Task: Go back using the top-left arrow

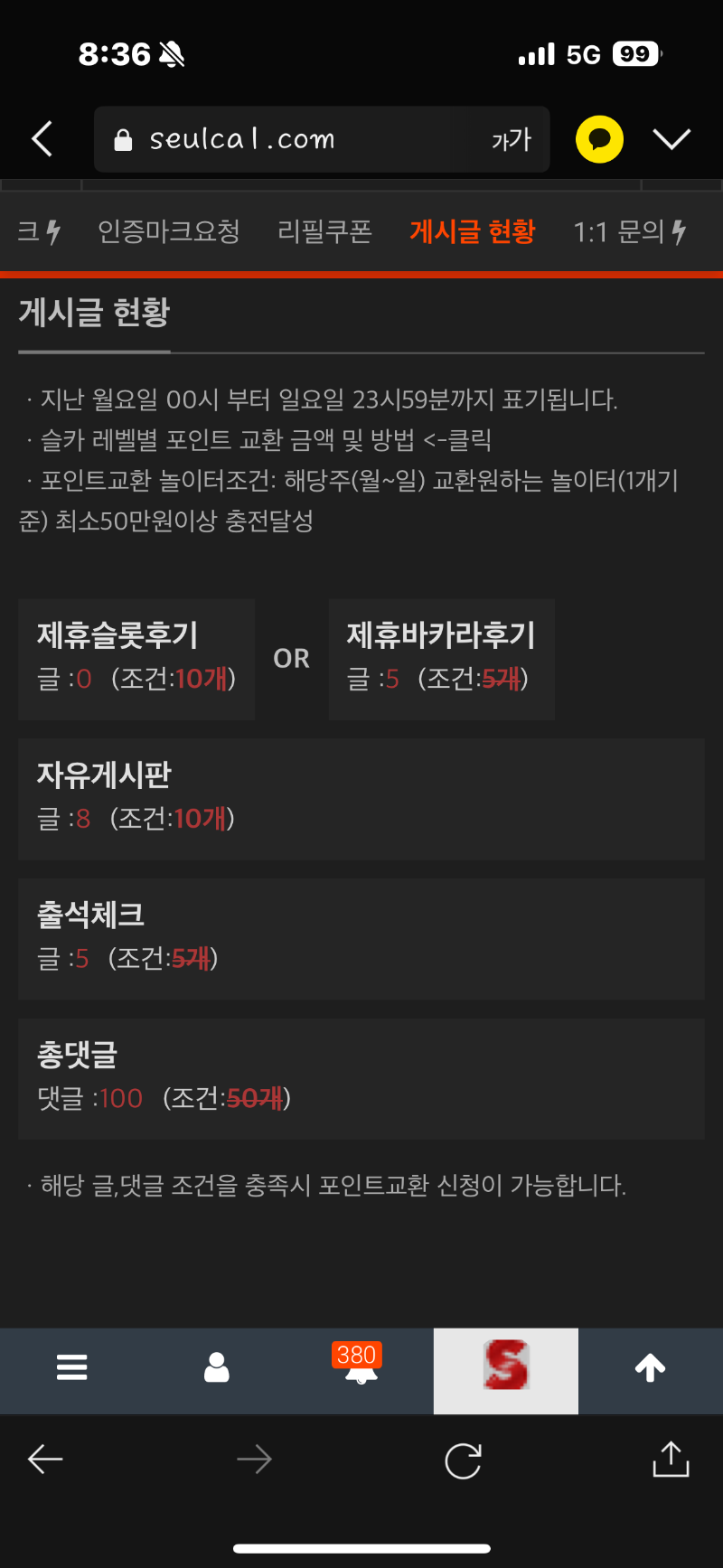Action: pyautogui.click(x=42, y=139)
